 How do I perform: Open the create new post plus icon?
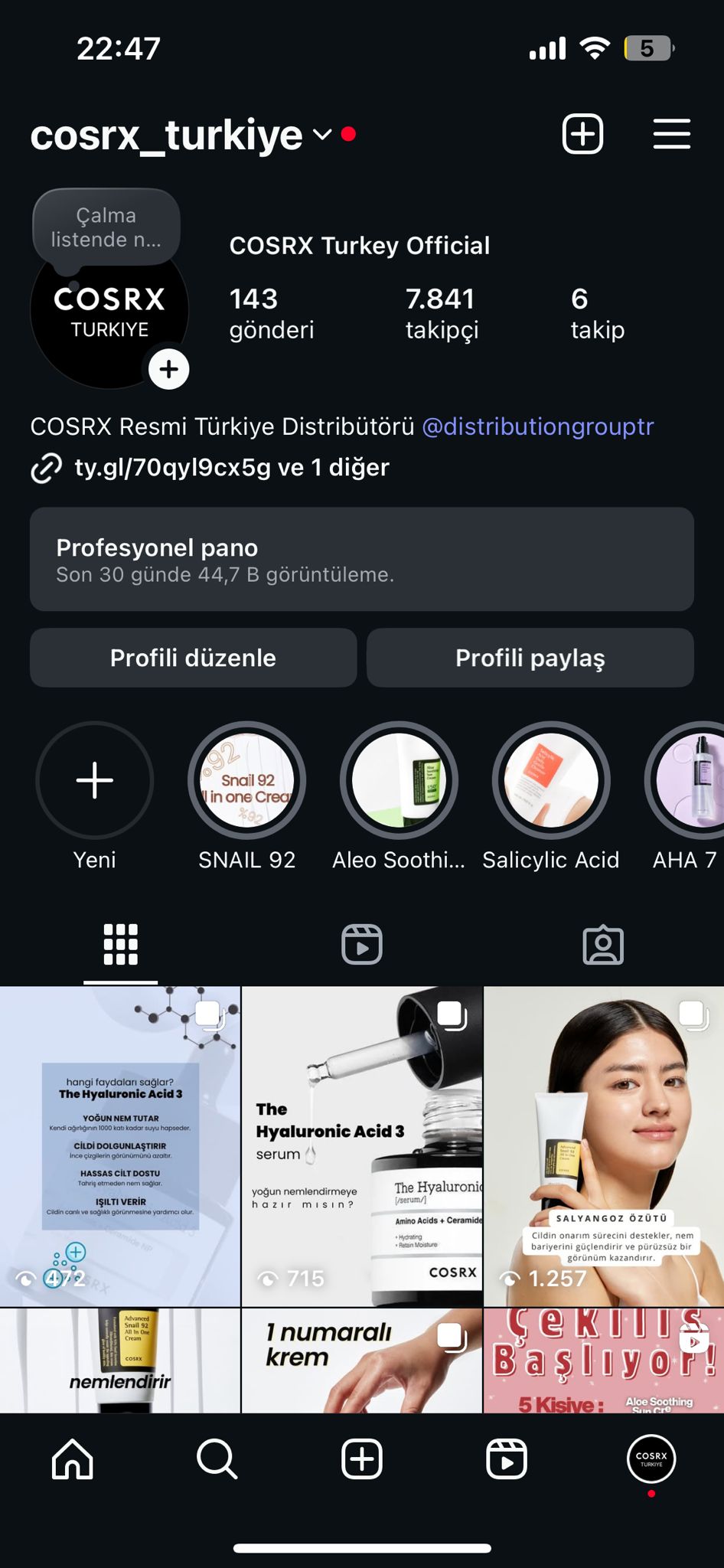pyautogui.click(x=582, y=135)
